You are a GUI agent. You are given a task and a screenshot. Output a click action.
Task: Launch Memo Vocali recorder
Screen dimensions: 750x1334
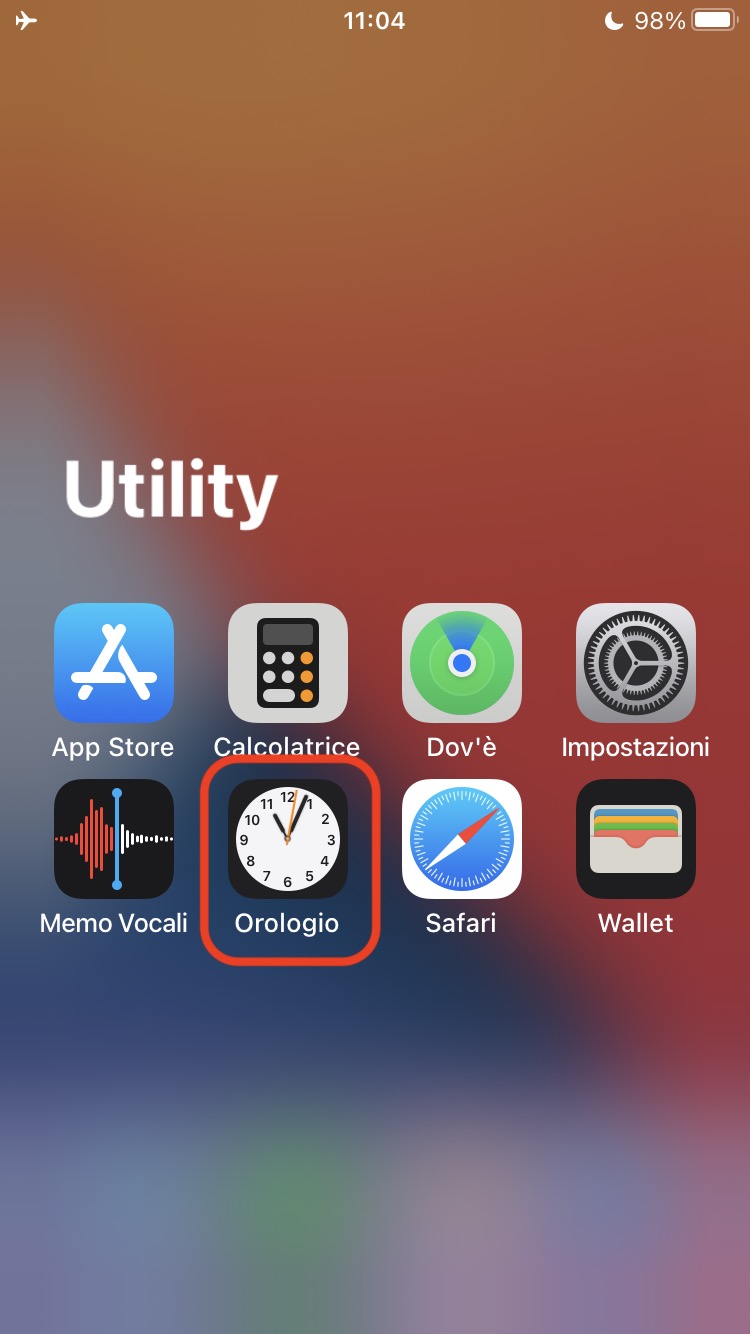(x=114, y=839)
